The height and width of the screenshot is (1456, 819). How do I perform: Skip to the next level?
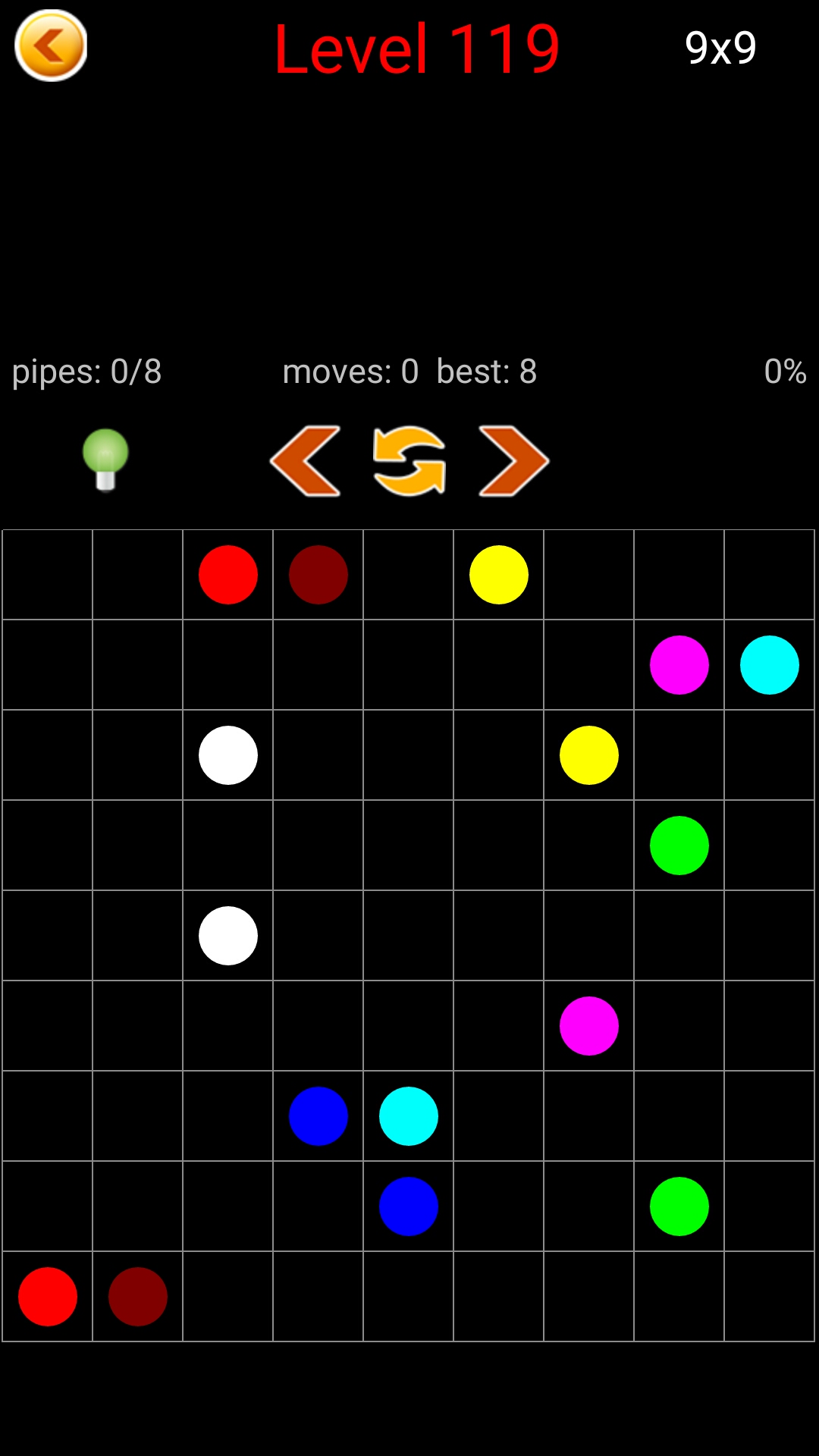pos(513,461)
